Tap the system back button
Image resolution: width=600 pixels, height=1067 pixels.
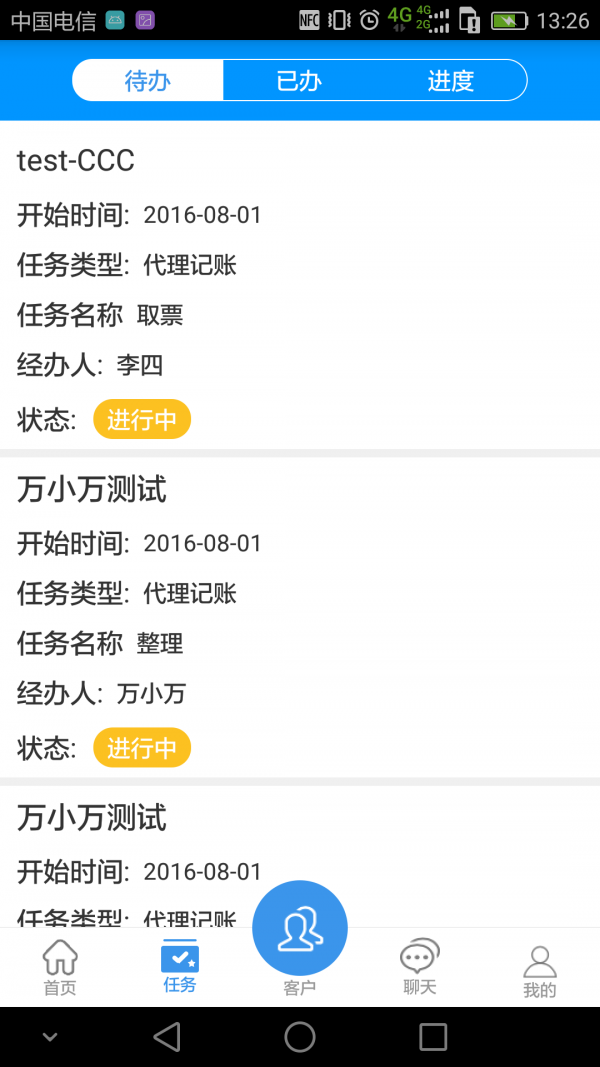(x=167, y=1037)
